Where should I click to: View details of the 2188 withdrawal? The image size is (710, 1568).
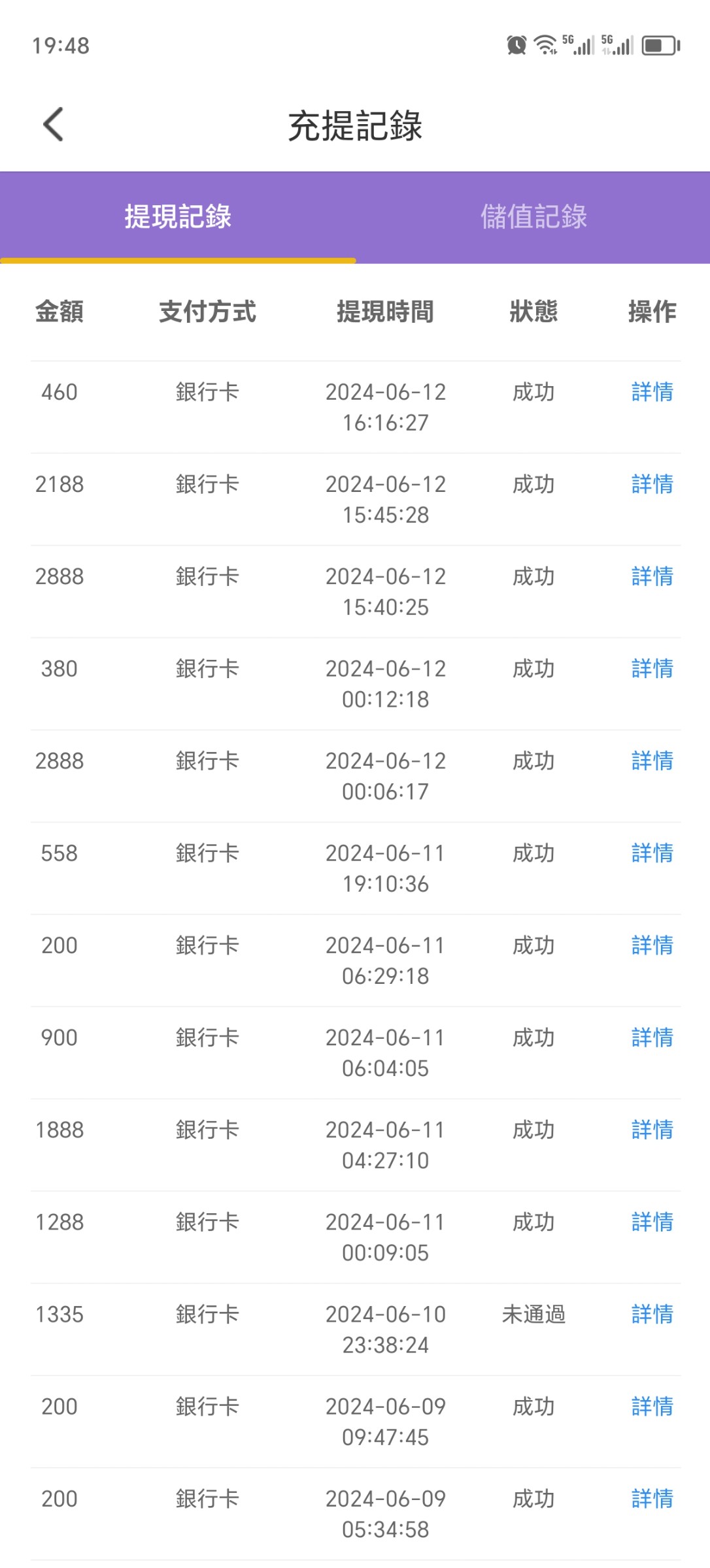[650, 485]
